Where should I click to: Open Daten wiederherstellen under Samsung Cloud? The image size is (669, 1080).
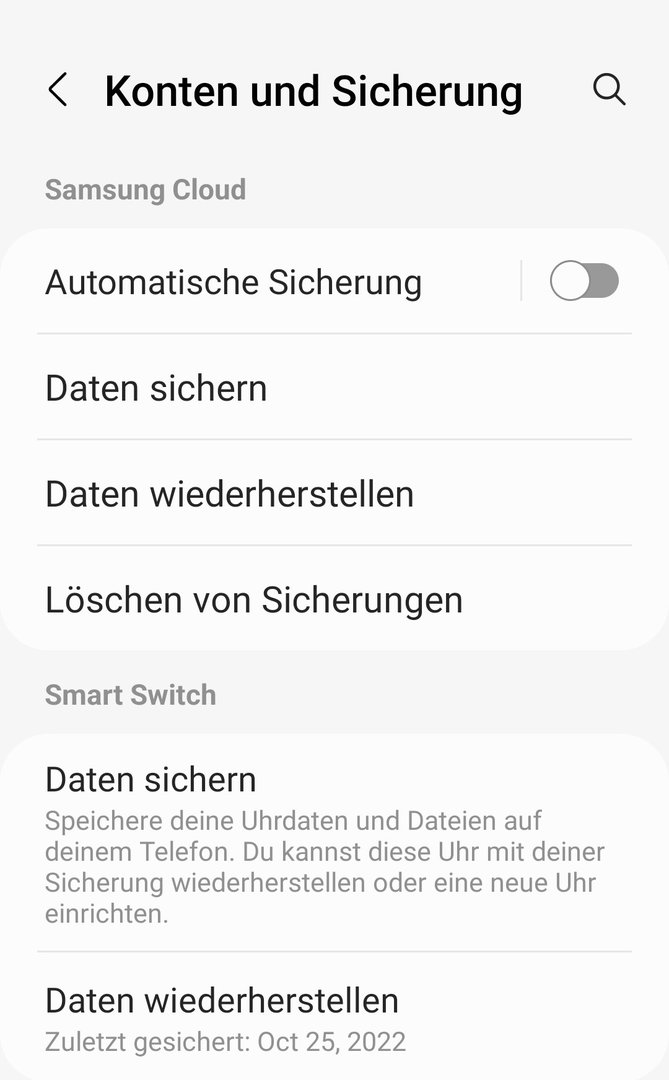[x=229, y=494]
